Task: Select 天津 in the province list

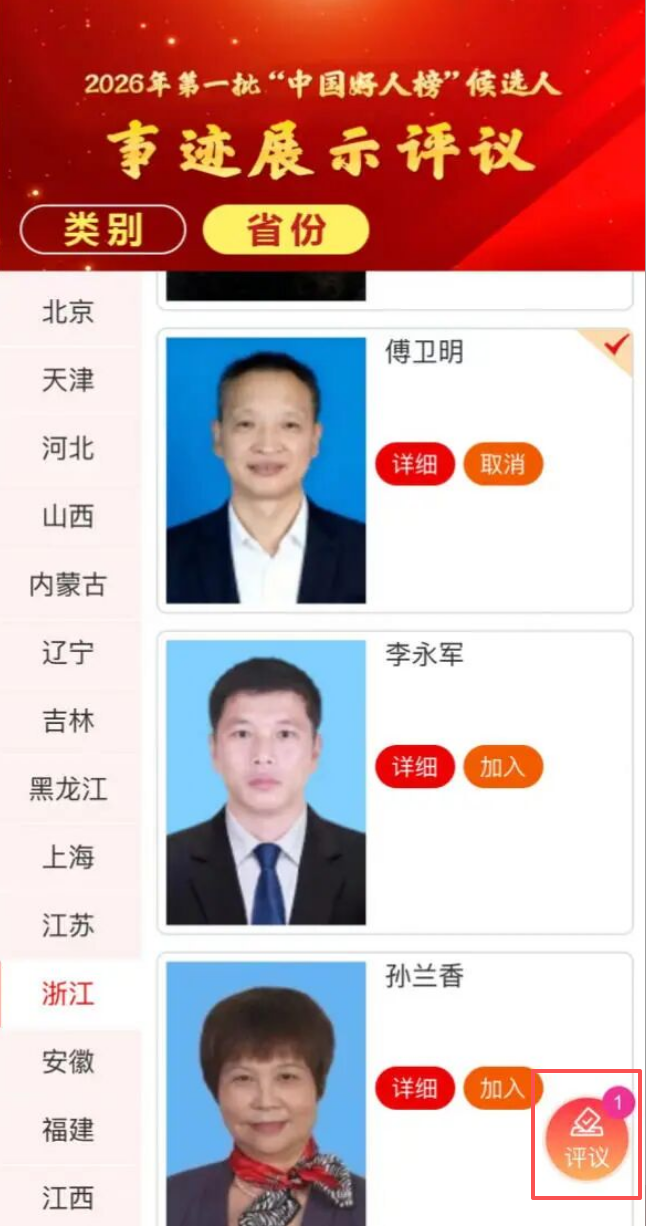Action: 68,380
